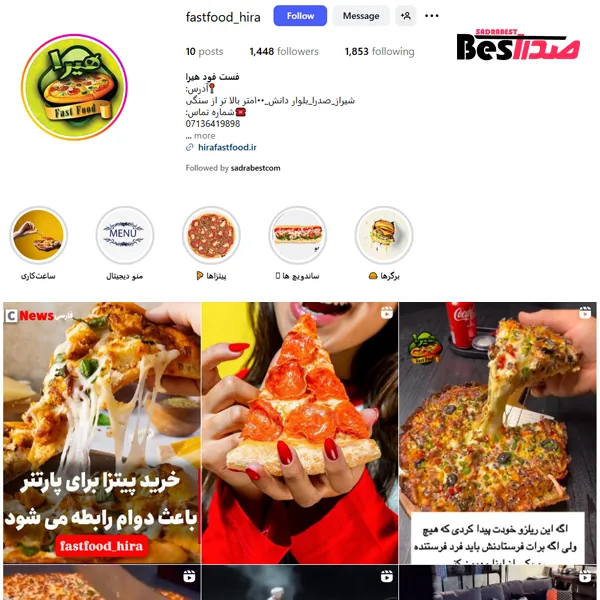View the 1,448 followers list
This screenshot has width=600, height=600.
(284, 51)
